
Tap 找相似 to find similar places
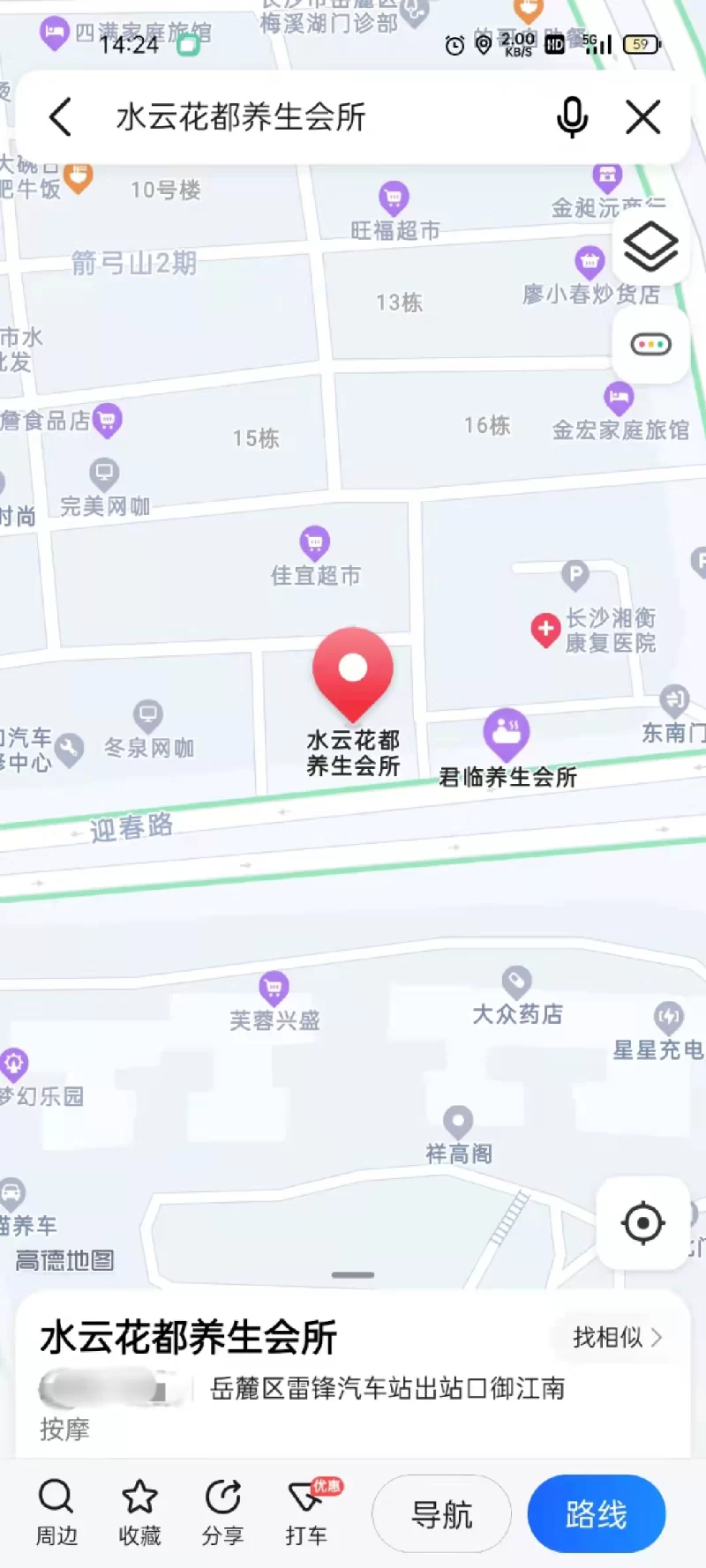(x=617, y=1337)
